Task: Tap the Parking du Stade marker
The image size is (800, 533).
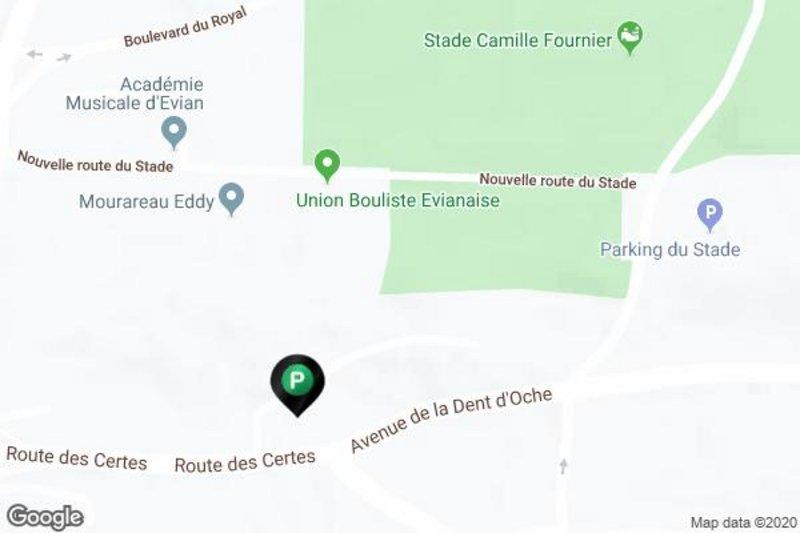Action: pos(709,213)
